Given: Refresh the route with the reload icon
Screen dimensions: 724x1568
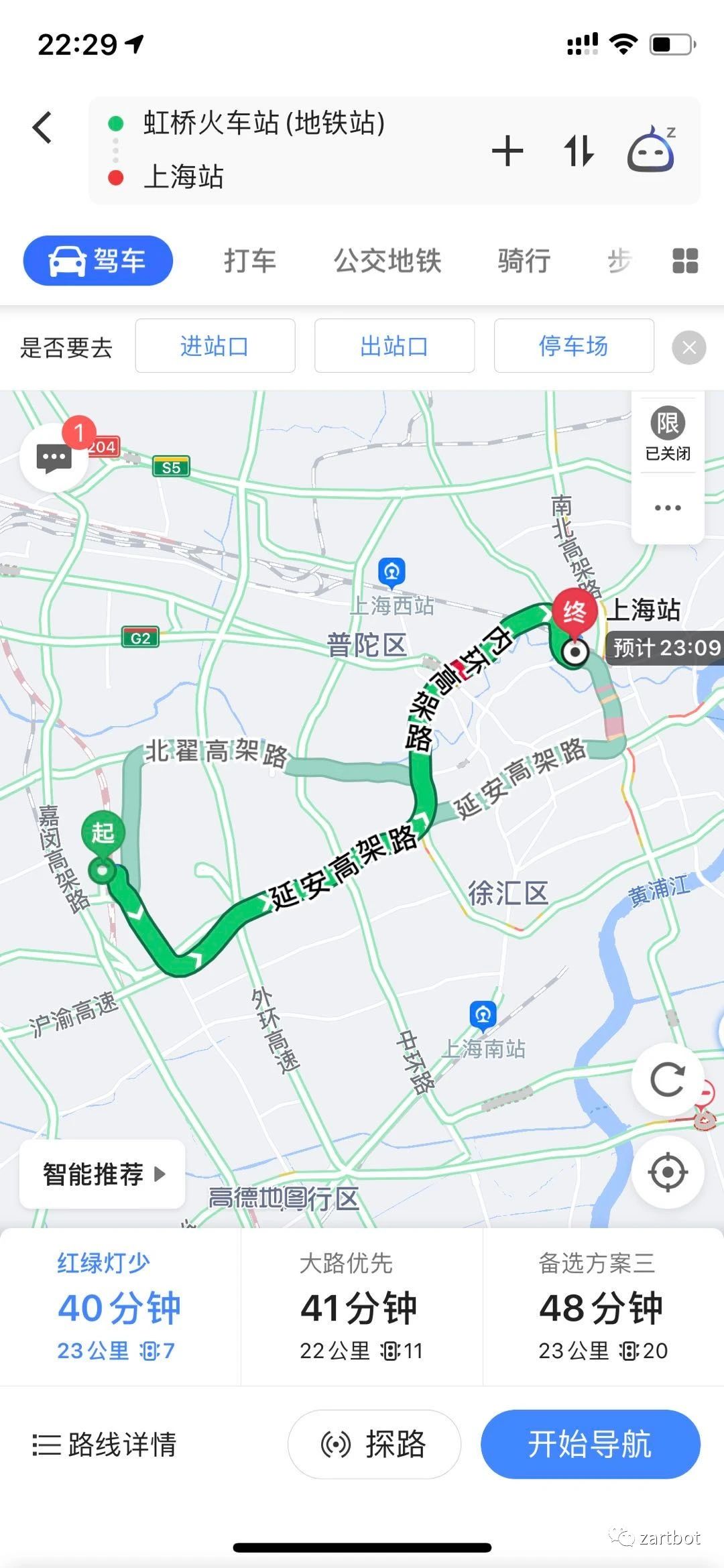Looking at the screenshot, I should tap(668, 1080).
